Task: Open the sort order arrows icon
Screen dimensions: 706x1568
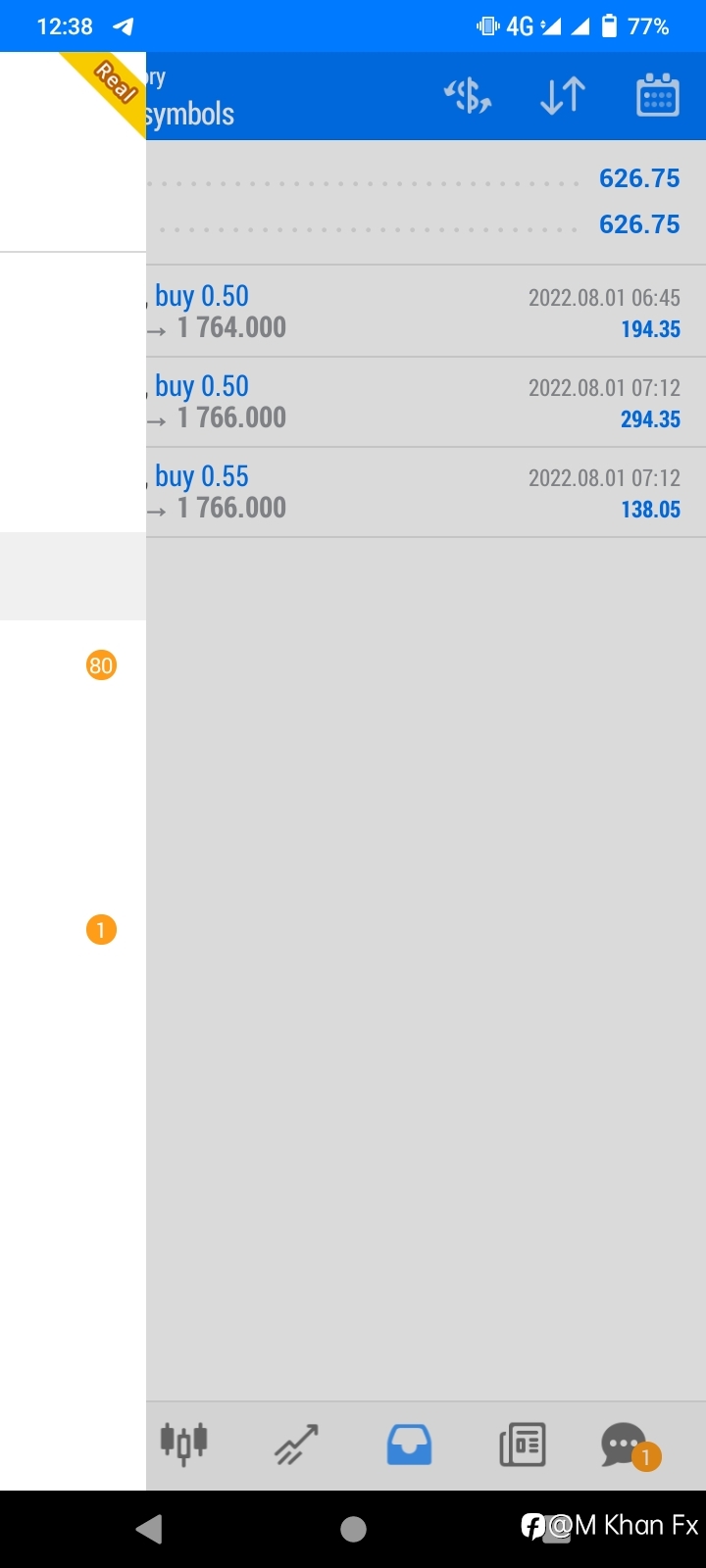Action: pos(563,95)
